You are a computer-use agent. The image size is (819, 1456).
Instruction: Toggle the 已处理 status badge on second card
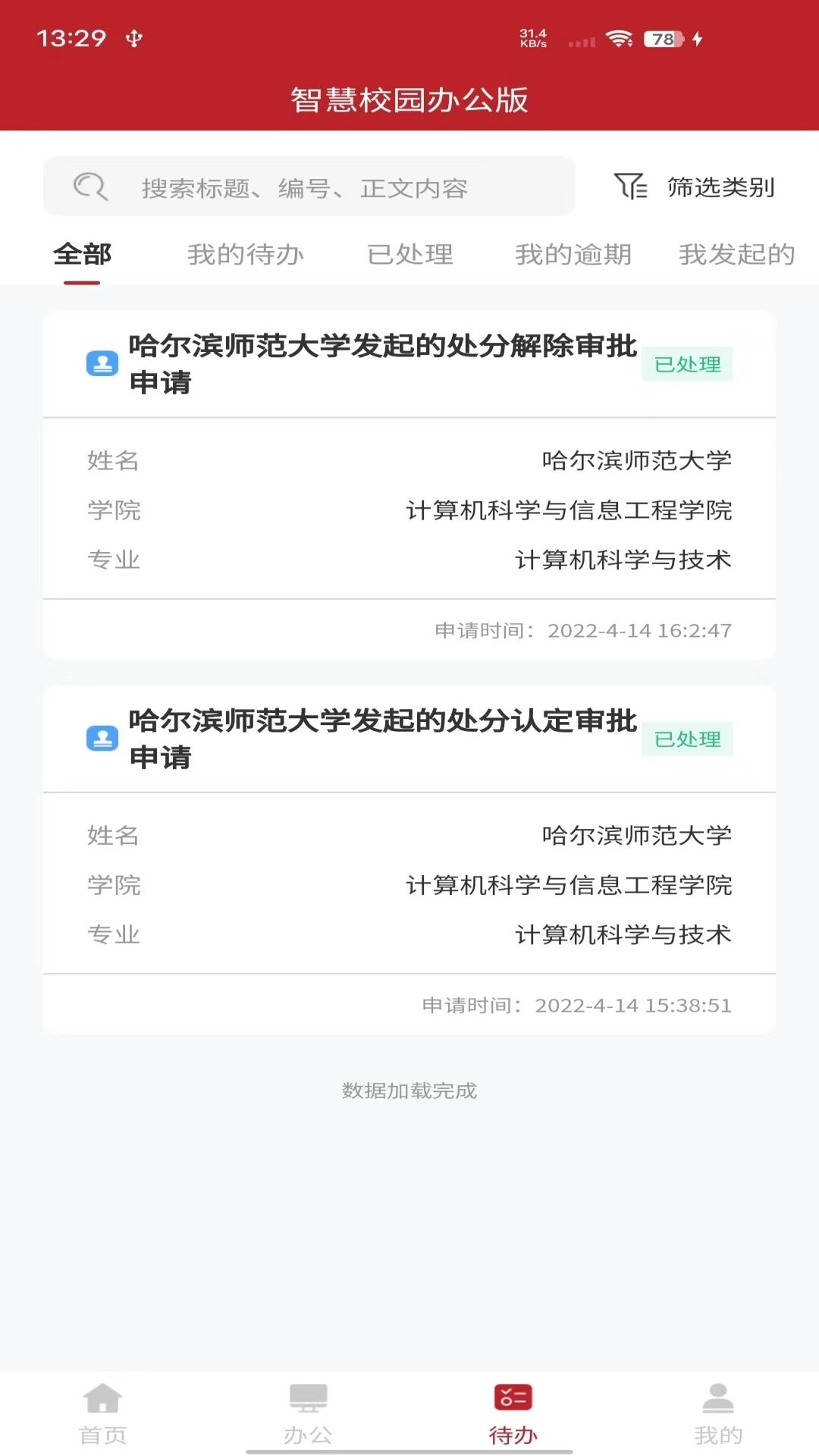[689, 739]
